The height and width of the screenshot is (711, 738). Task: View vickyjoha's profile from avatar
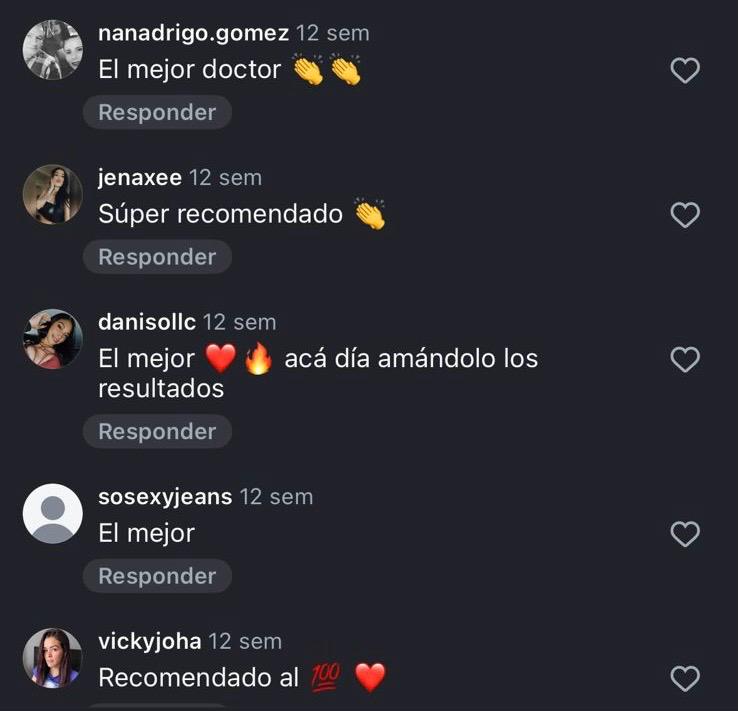(52, 658)
